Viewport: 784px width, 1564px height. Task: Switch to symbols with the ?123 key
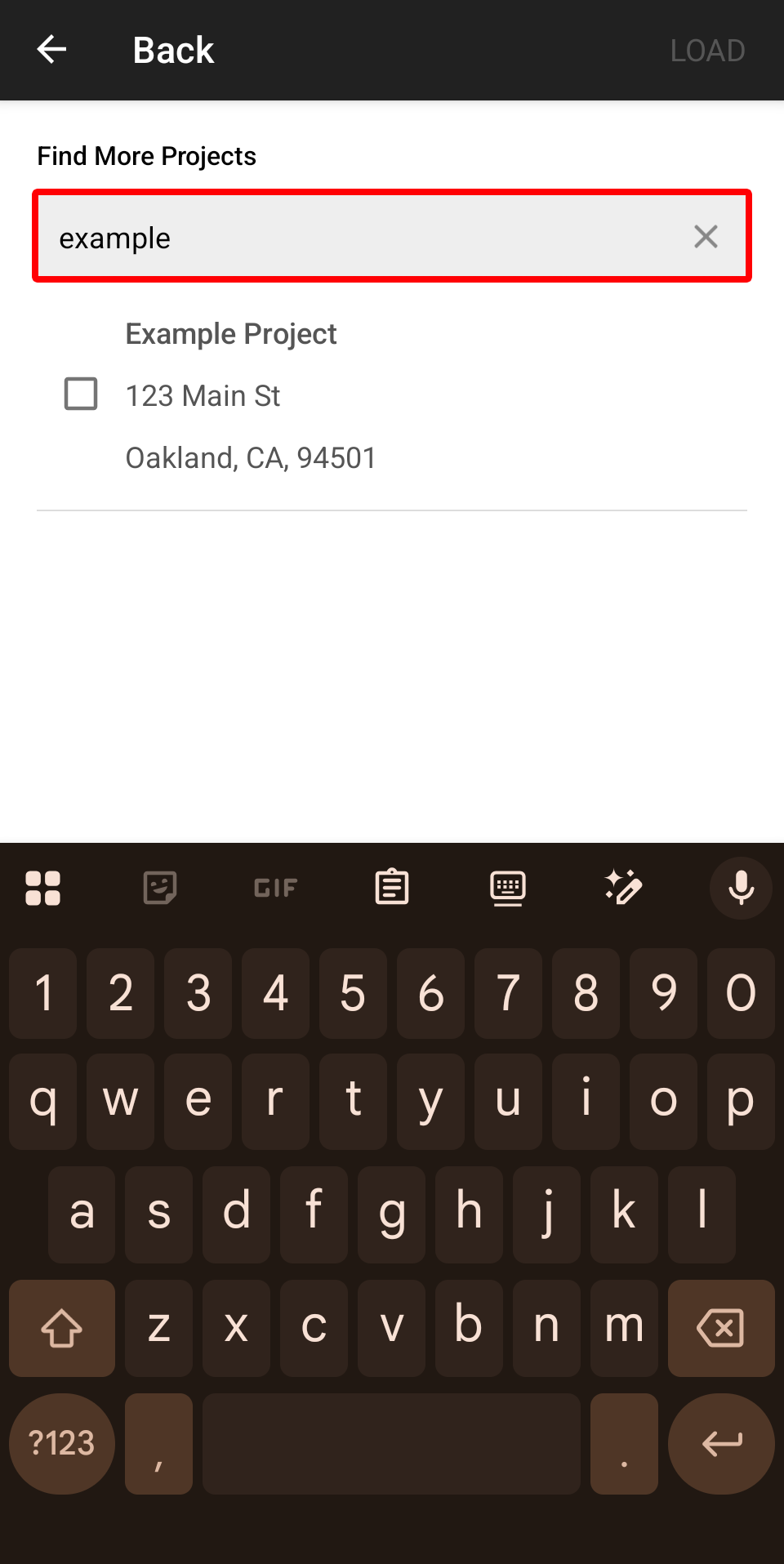(61, 1444)
